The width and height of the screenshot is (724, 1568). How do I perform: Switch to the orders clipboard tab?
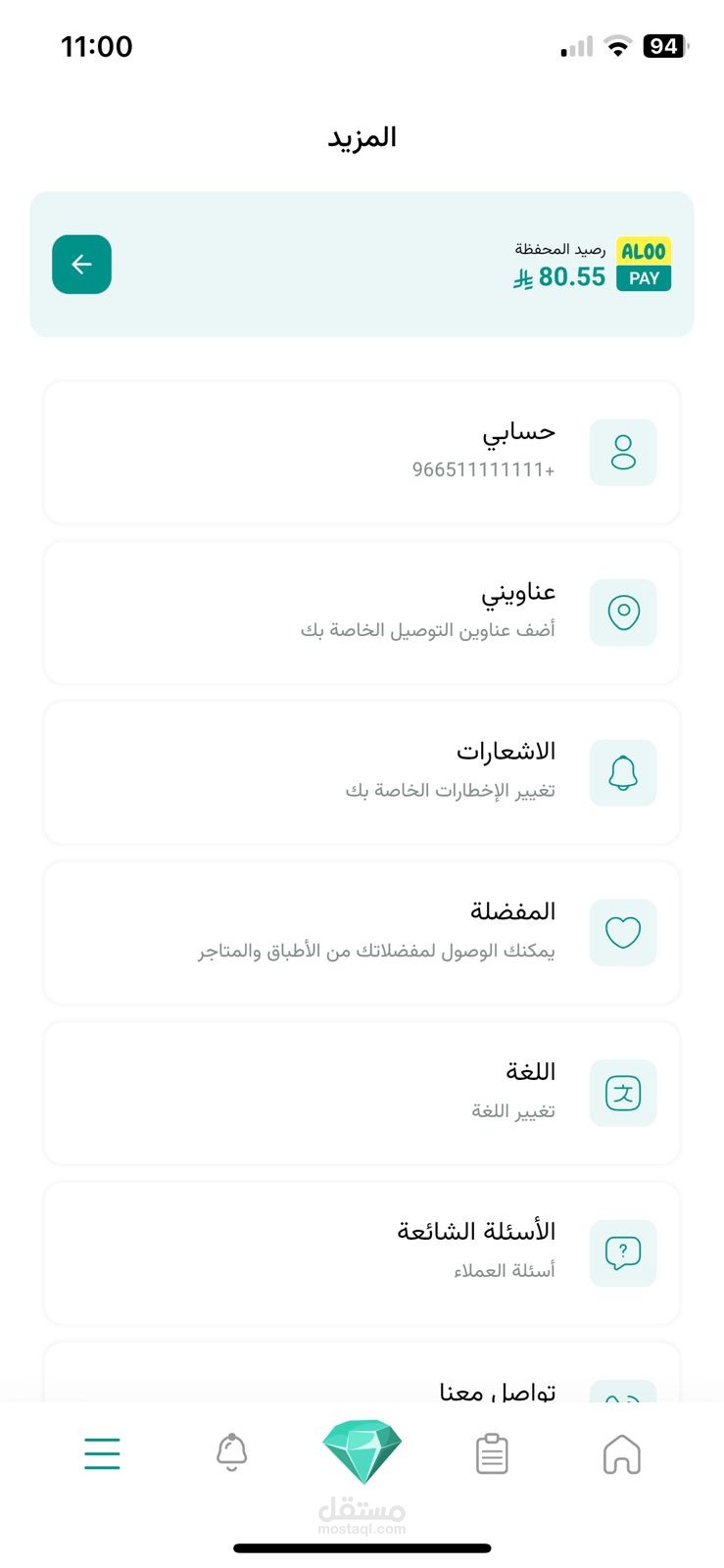coord(492,1453)
